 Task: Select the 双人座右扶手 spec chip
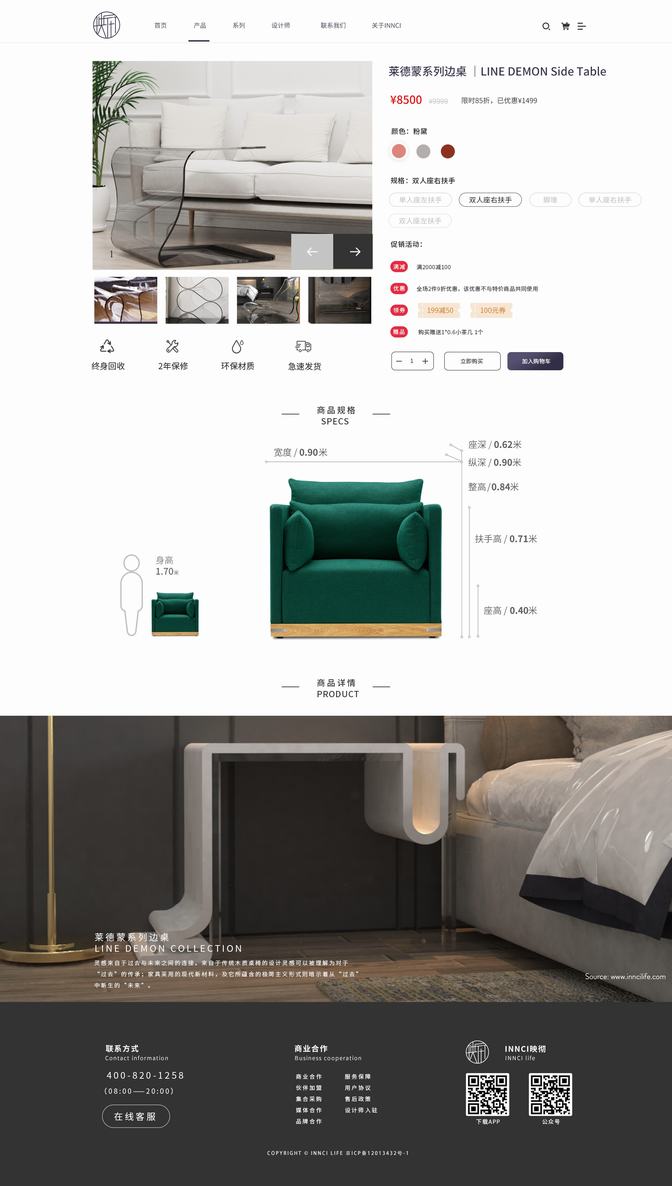coord(490,200)
